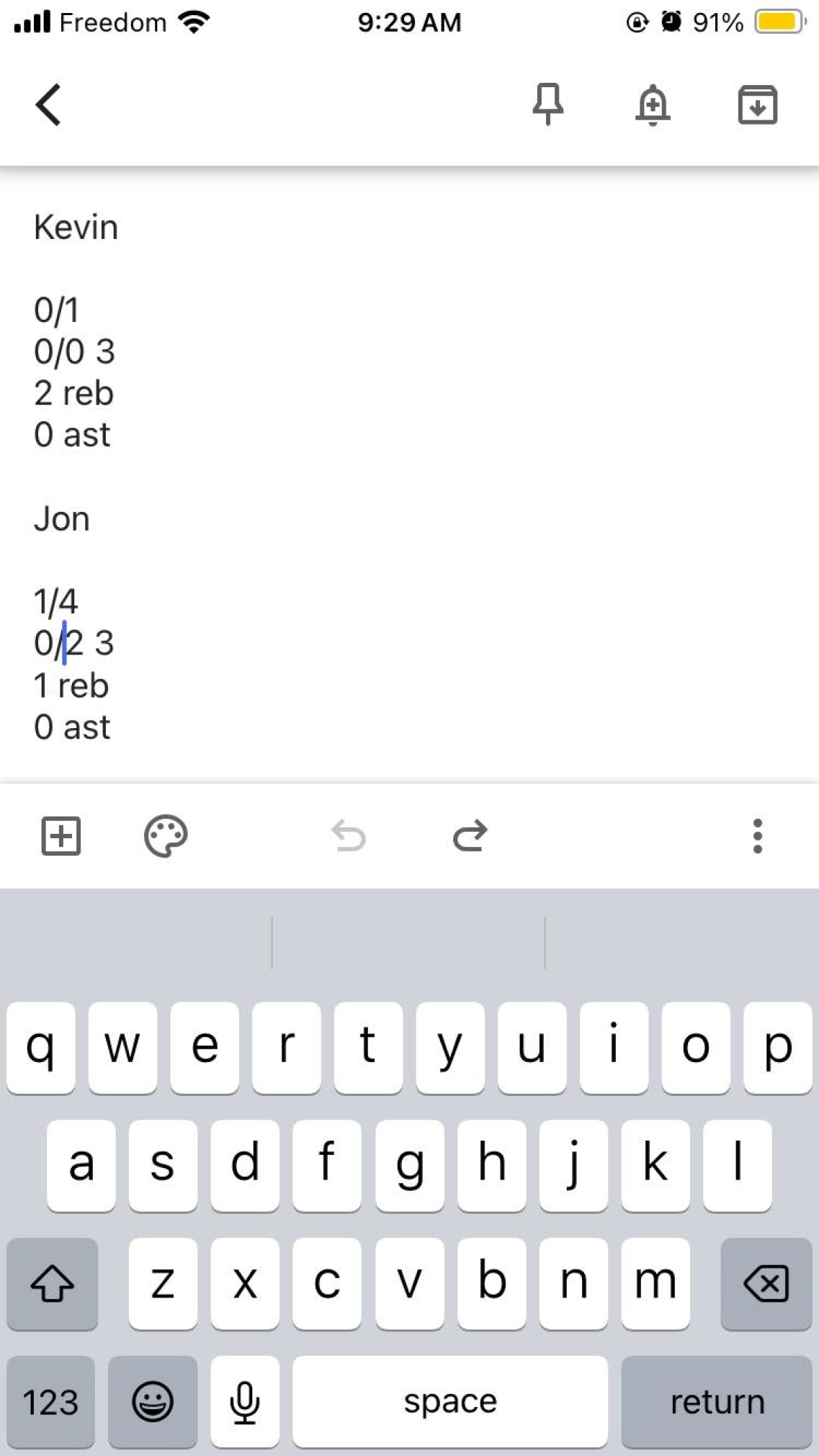Switch to the numeric keyboard
Viewport: 819px width, 1456px height.
pos(50,1401)
